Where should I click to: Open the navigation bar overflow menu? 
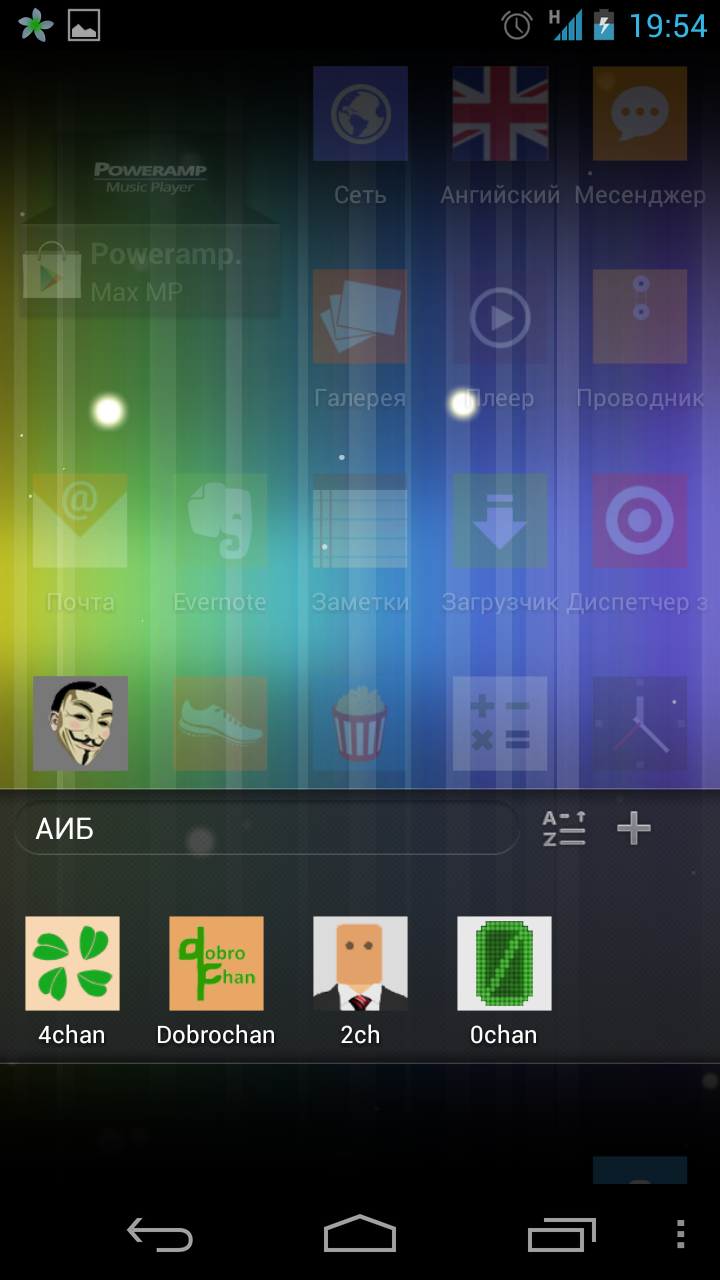681,1234
